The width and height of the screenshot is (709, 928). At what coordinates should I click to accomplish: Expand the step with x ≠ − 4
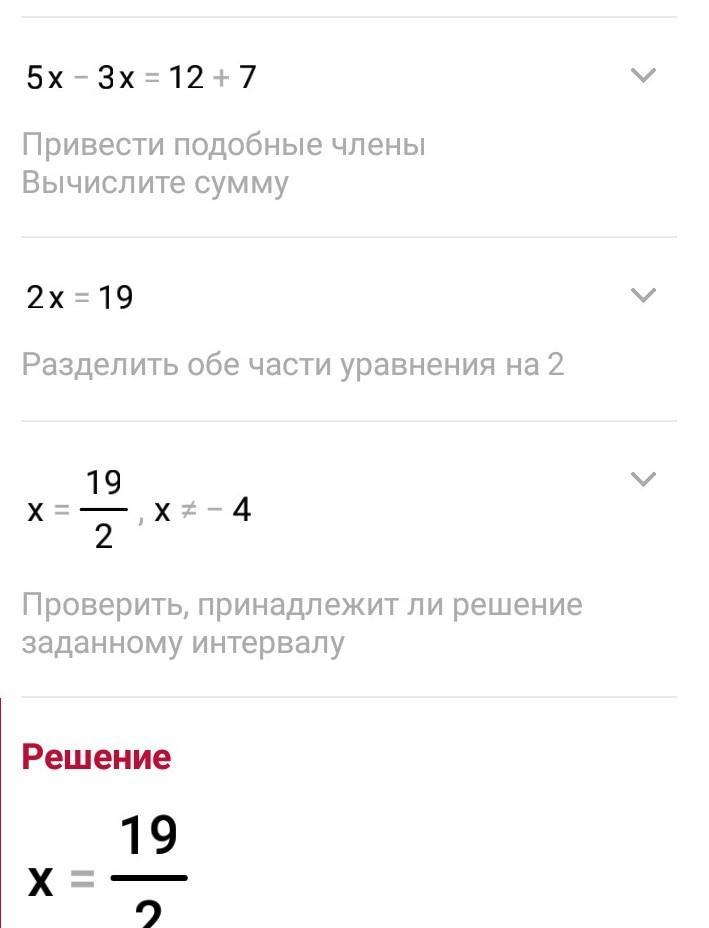[644, 479]
